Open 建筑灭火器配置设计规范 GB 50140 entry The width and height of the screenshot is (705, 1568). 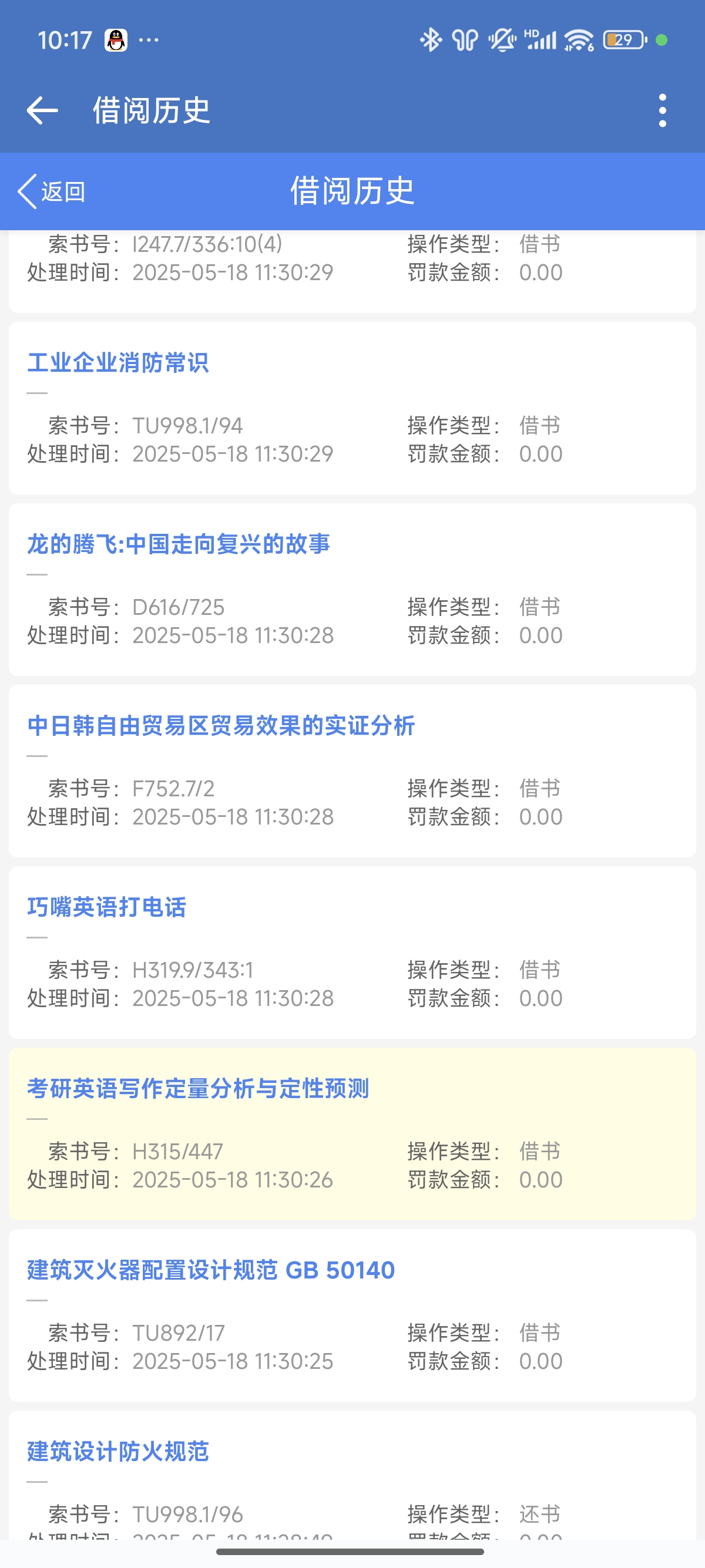(211, 1270)
